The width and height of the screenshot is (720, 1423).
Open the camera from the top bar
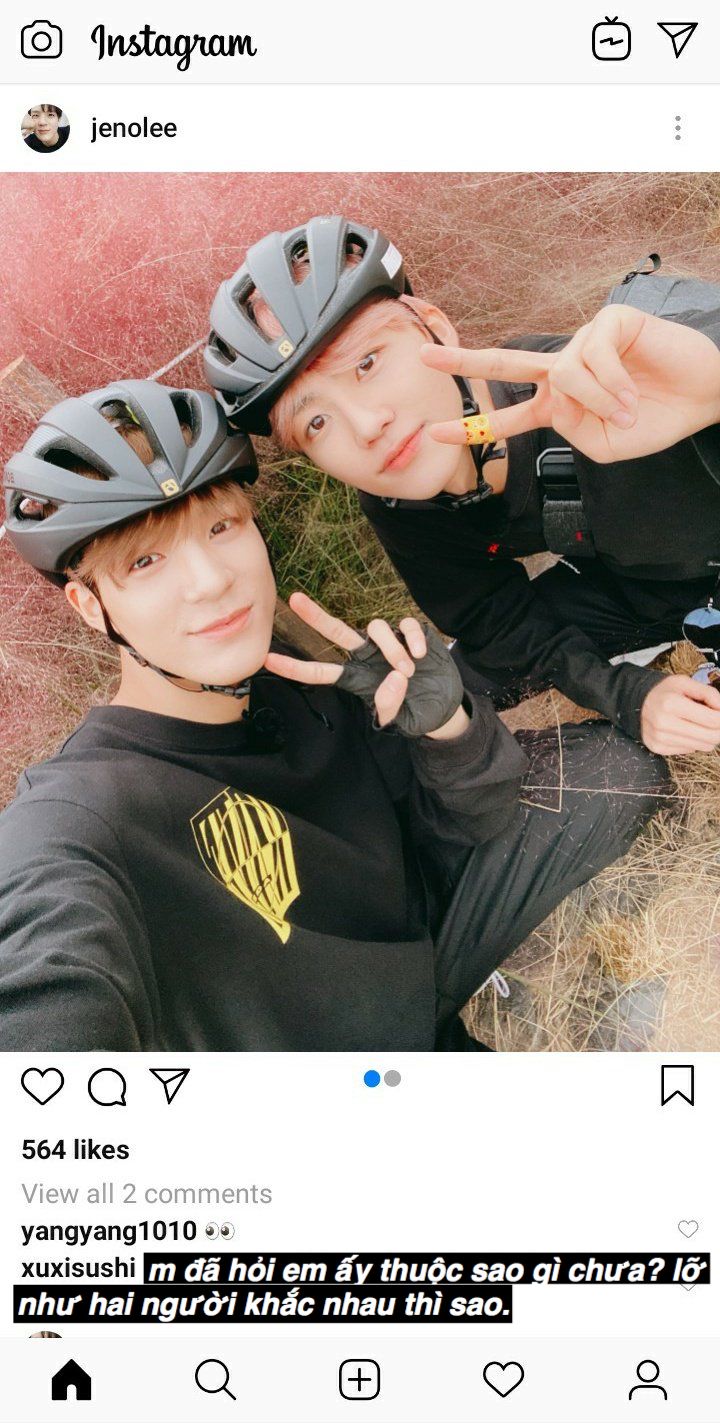[41, 40]
